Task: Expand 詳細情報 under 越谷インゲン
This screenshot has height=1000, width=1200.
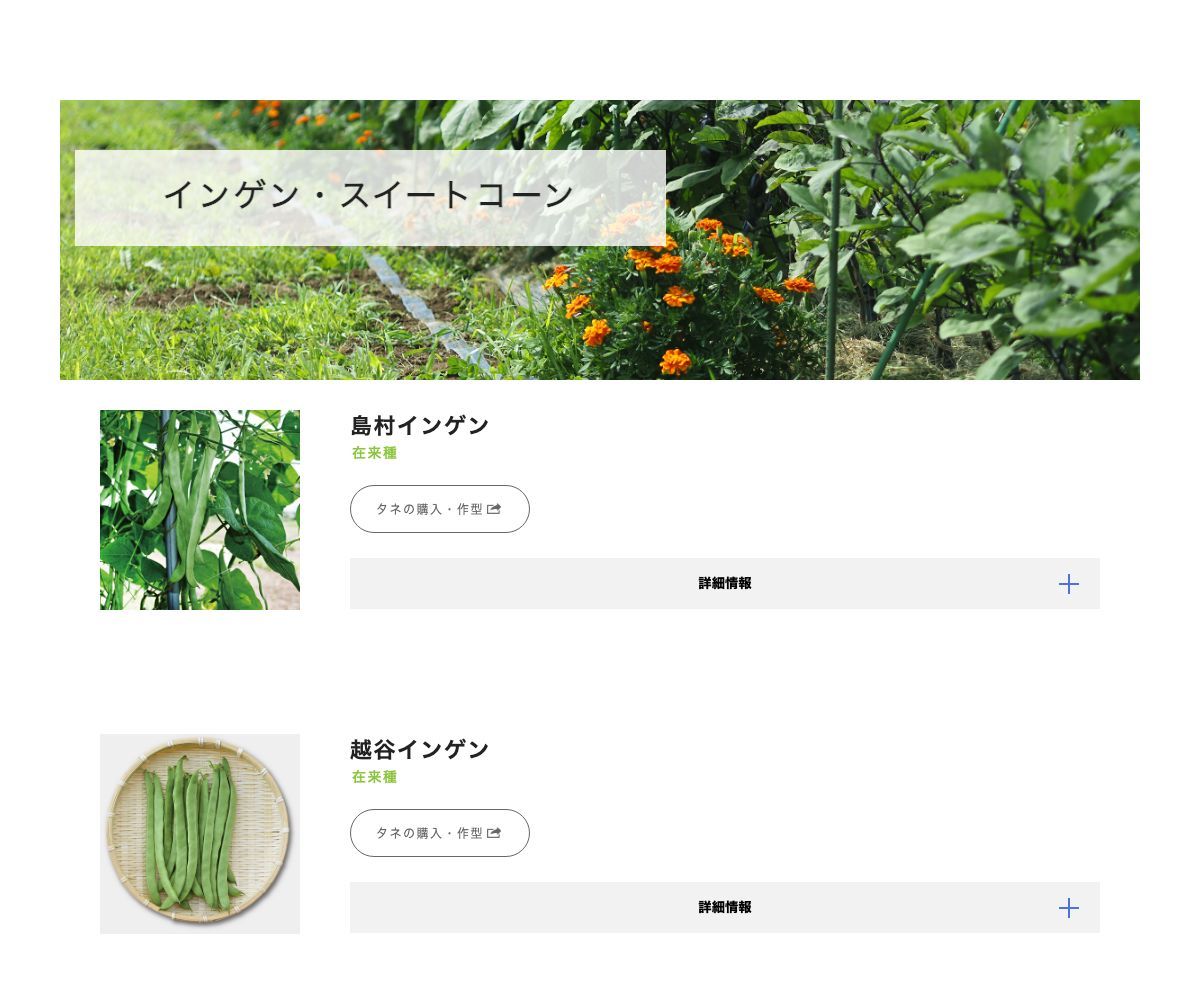Action: tap(724, 908)
